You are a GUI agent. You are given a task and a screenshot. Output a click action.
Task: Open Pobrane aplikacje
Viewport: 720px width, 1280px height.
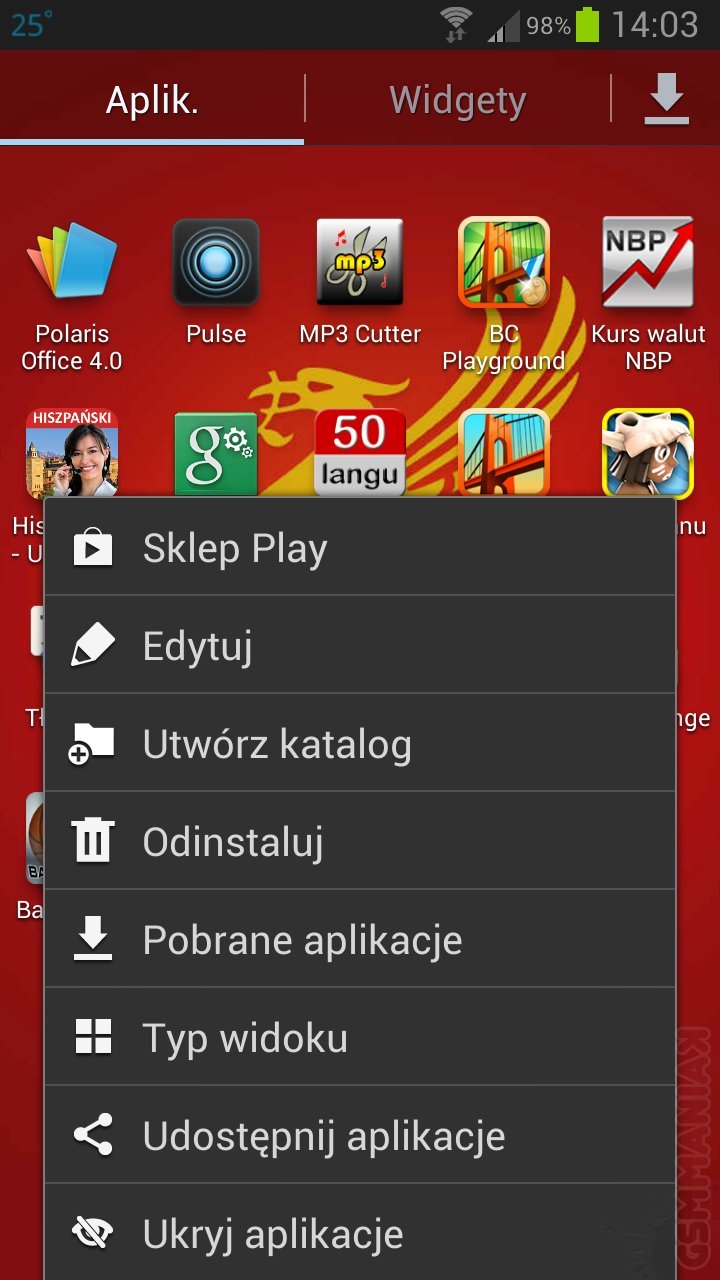(x=360, y=940)
